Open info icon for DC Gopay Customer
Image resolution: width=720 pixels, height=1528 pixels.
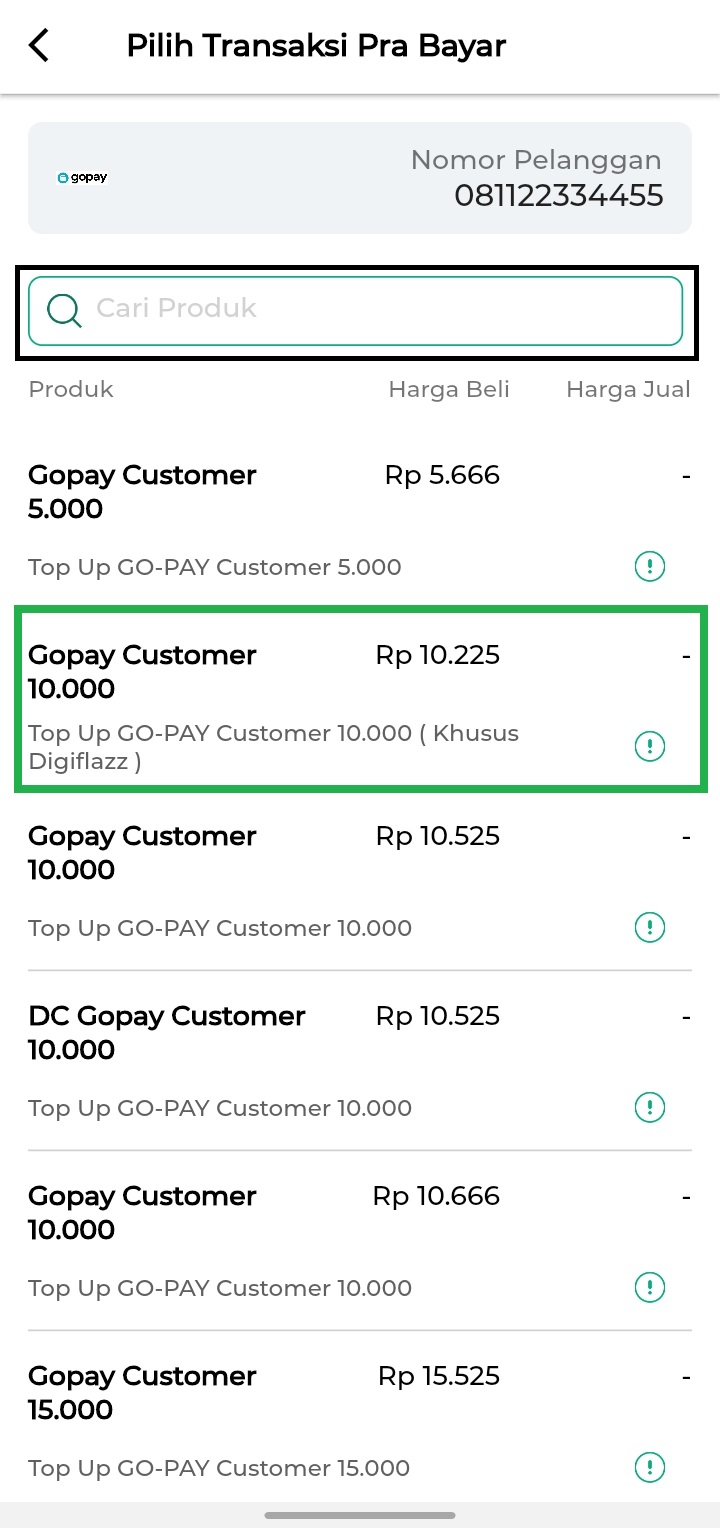tap(650, 1107)
